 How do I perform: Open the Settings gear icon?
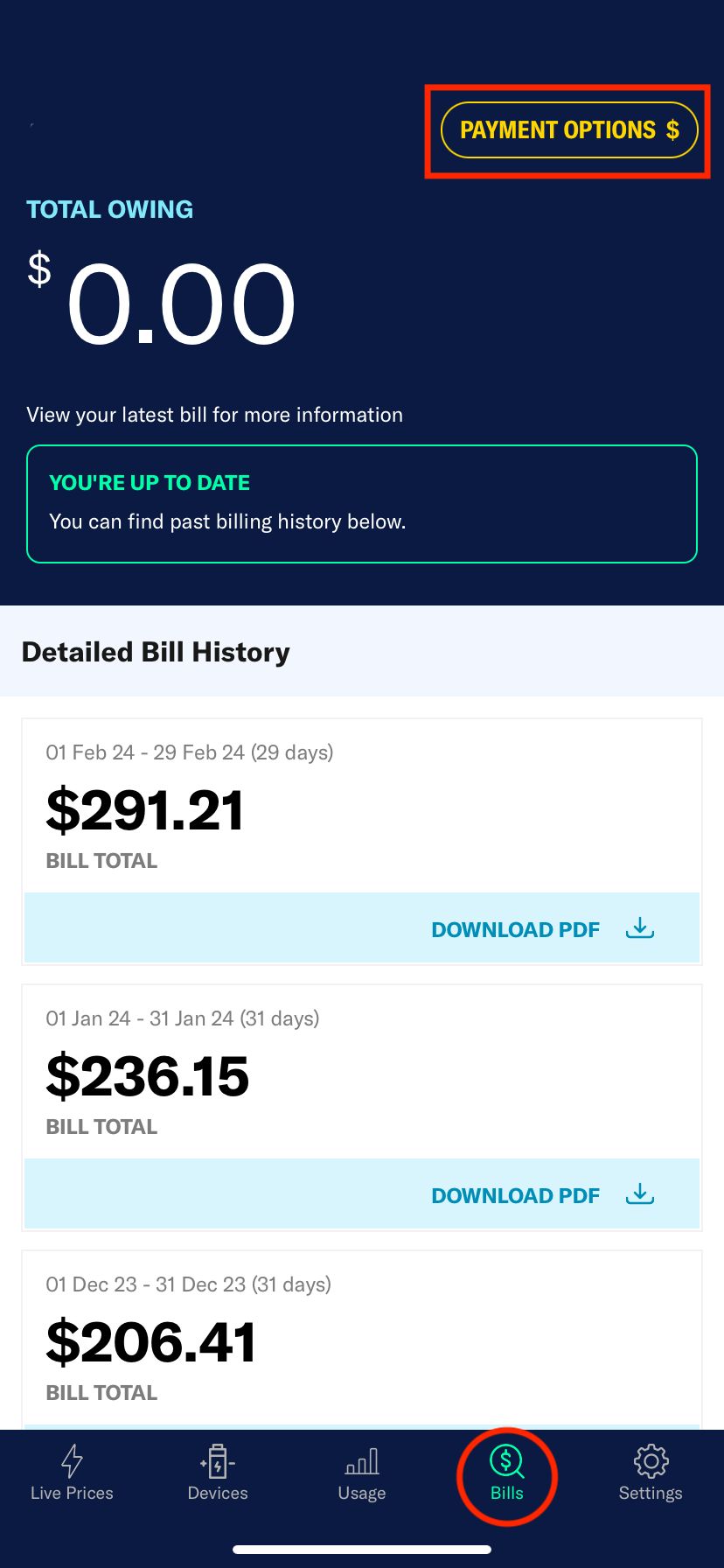[x=651, y=1459]
